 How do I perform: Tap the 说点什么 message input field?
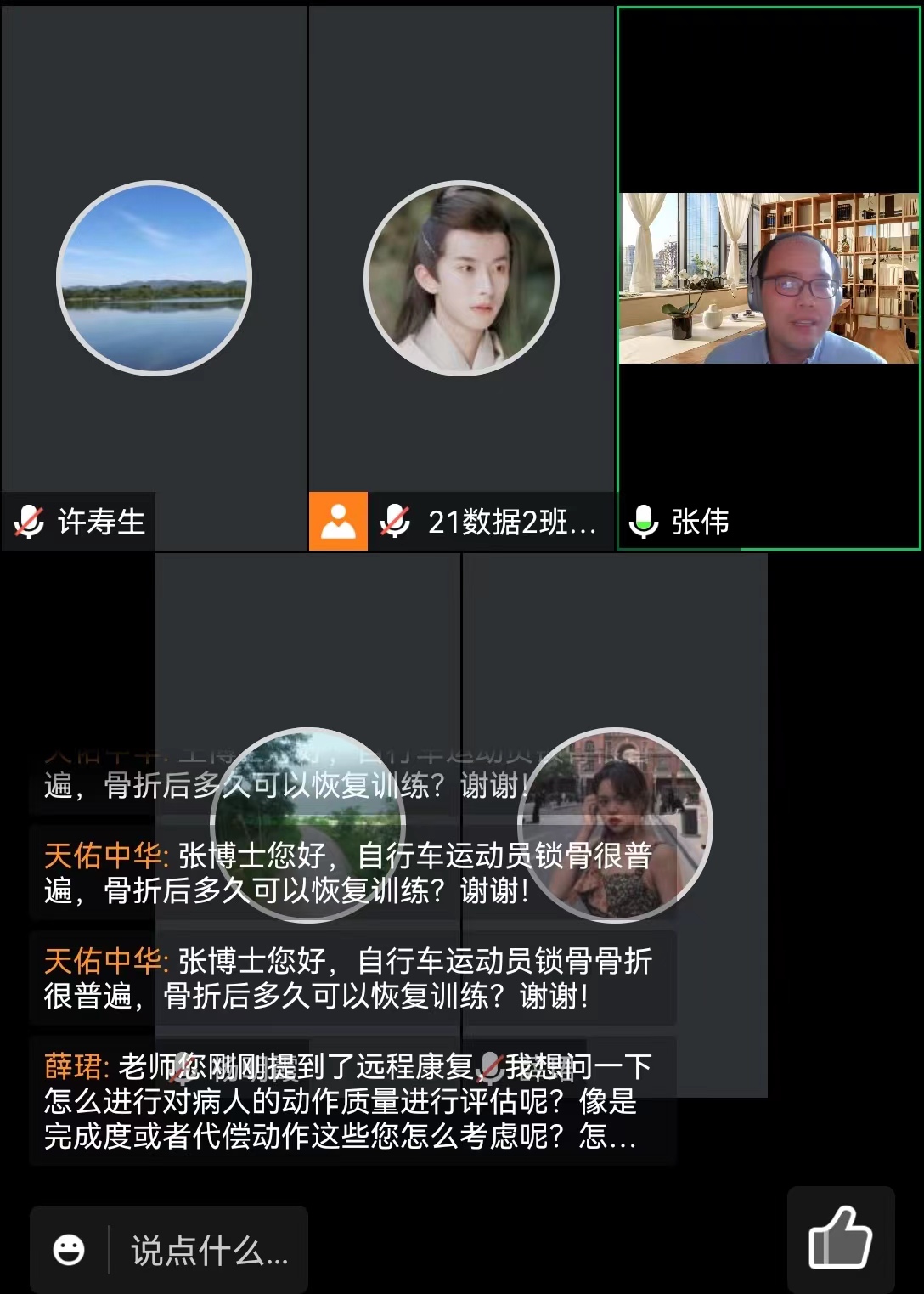pyautogui.click(x=209, y=1251)
